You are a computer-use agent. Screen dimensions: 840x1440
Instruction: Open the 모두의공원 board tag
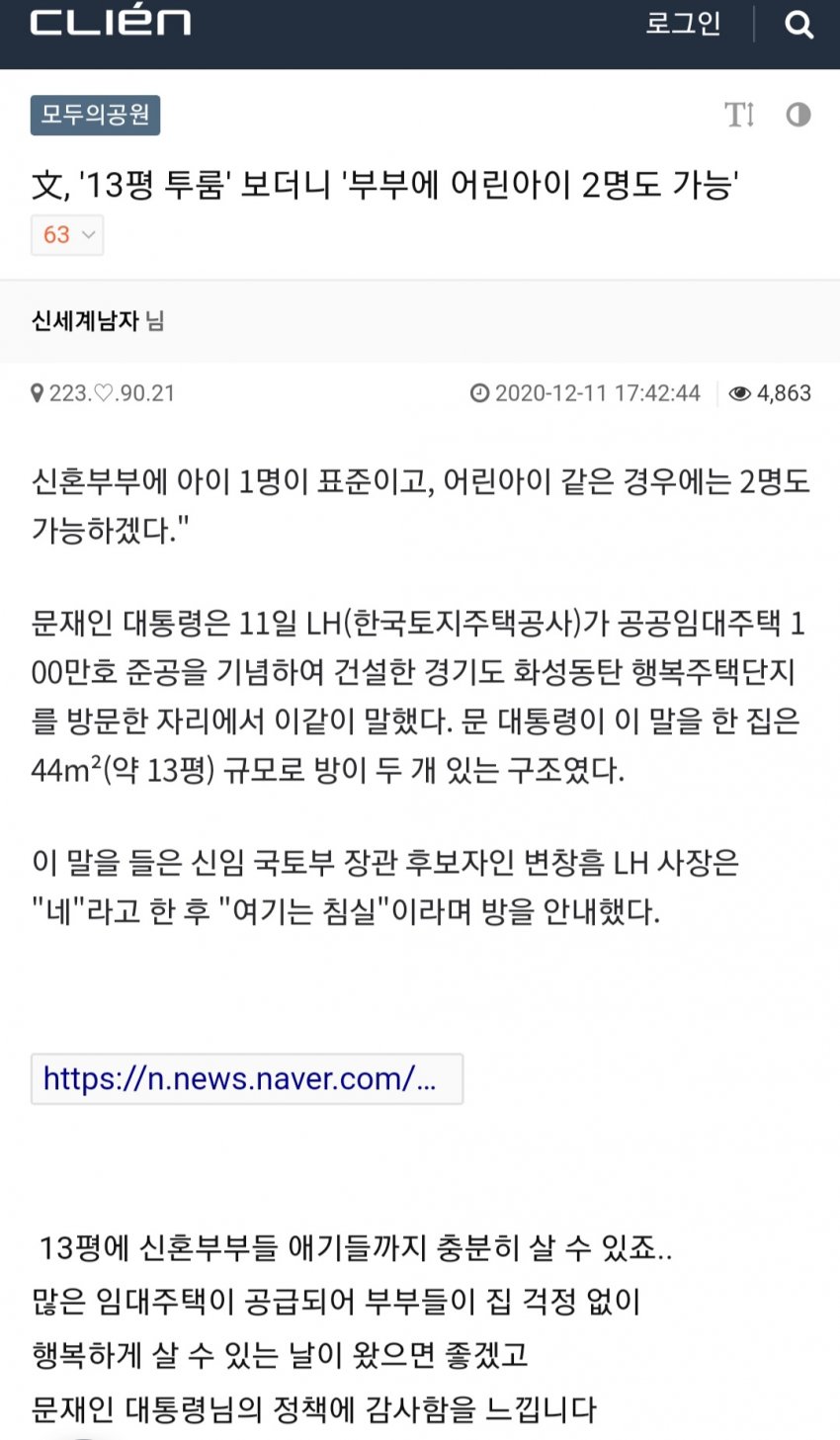(95, 116)
